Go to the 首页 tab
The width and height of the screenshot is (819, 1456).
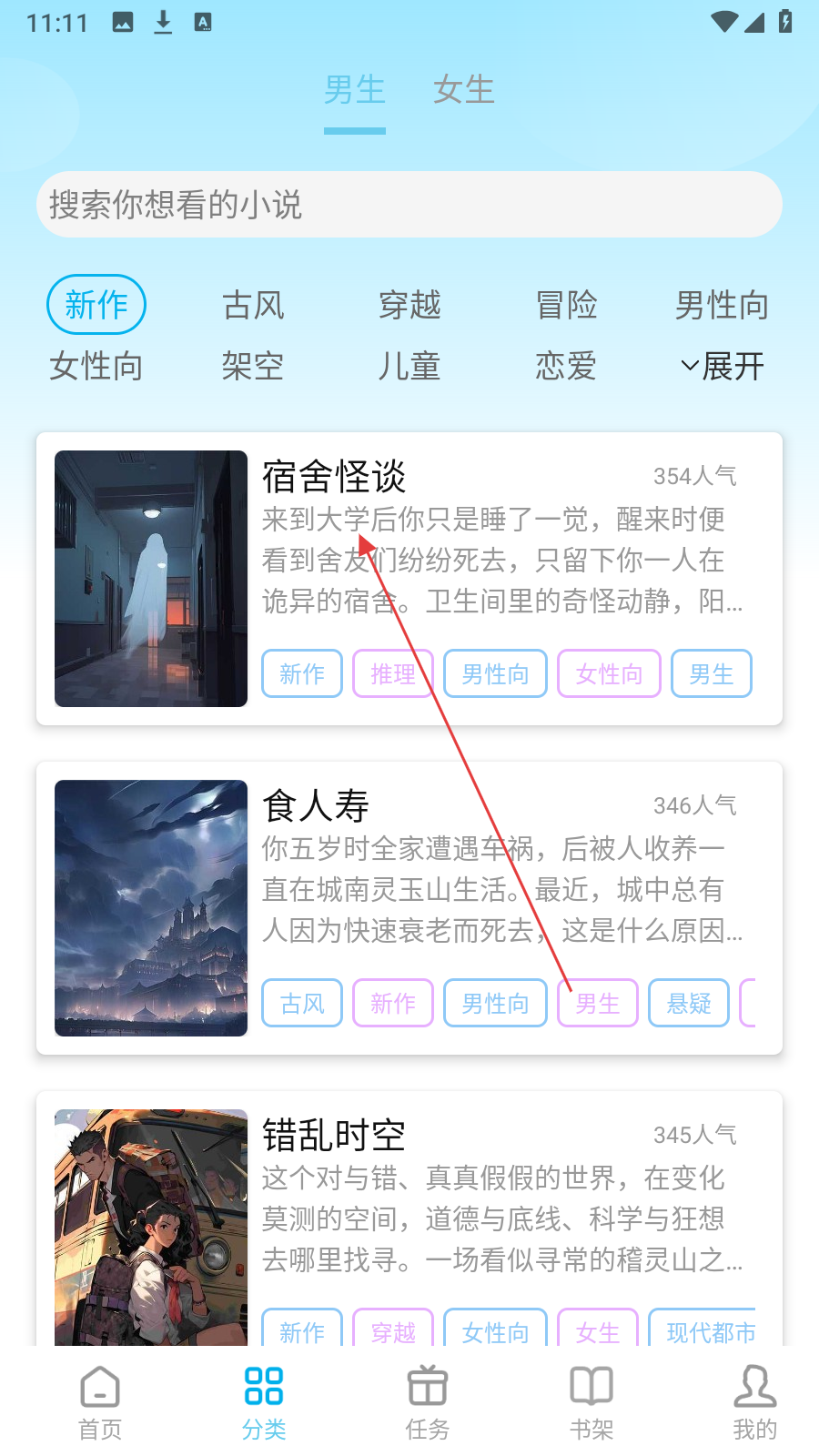(100, 1403)
